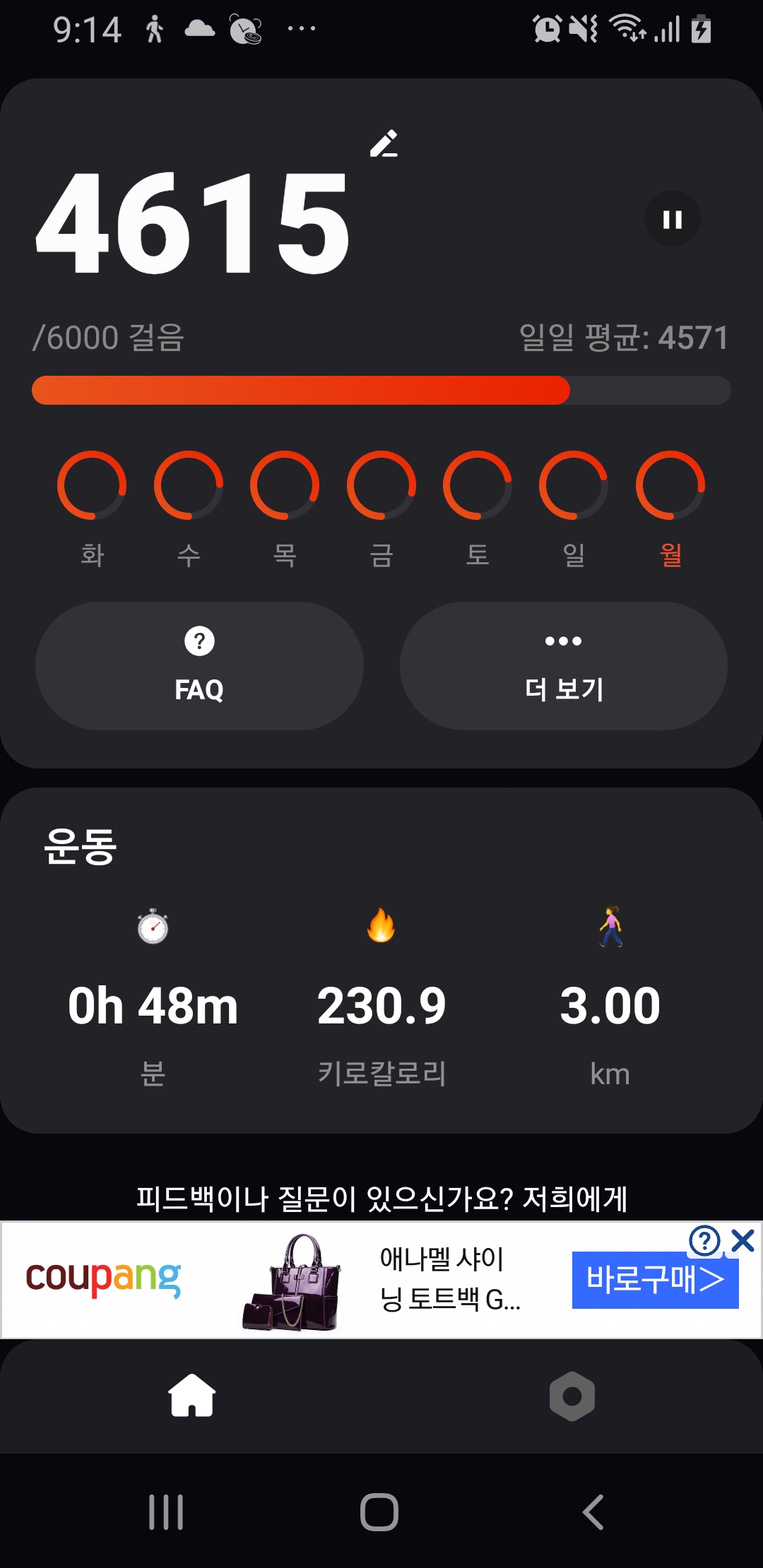Edit the daily step goal
Screen dimensions: 763x1568
(384, 144)
